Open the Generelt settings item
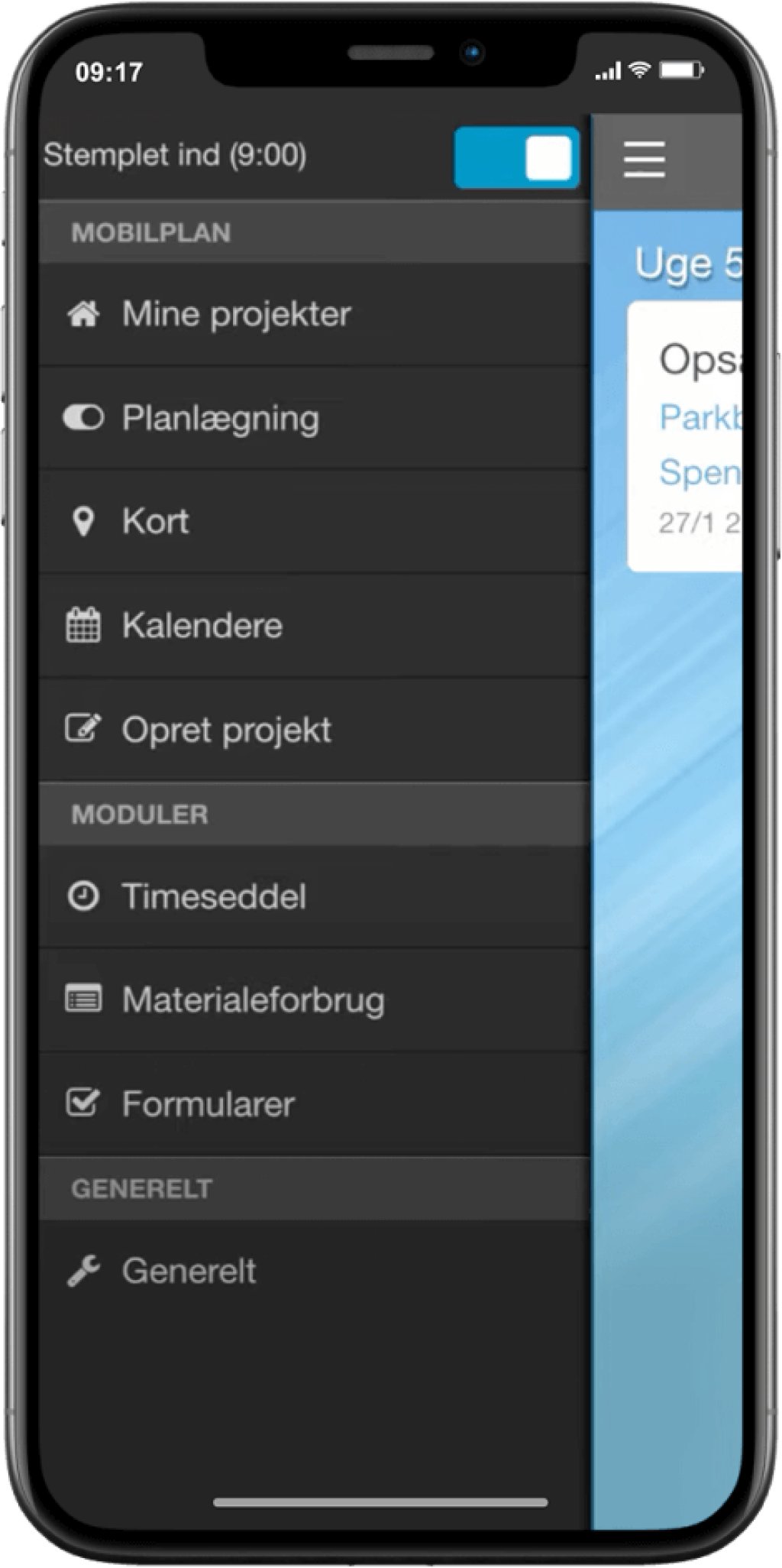The image size is (782, 1568). (x=189, y=1272)
